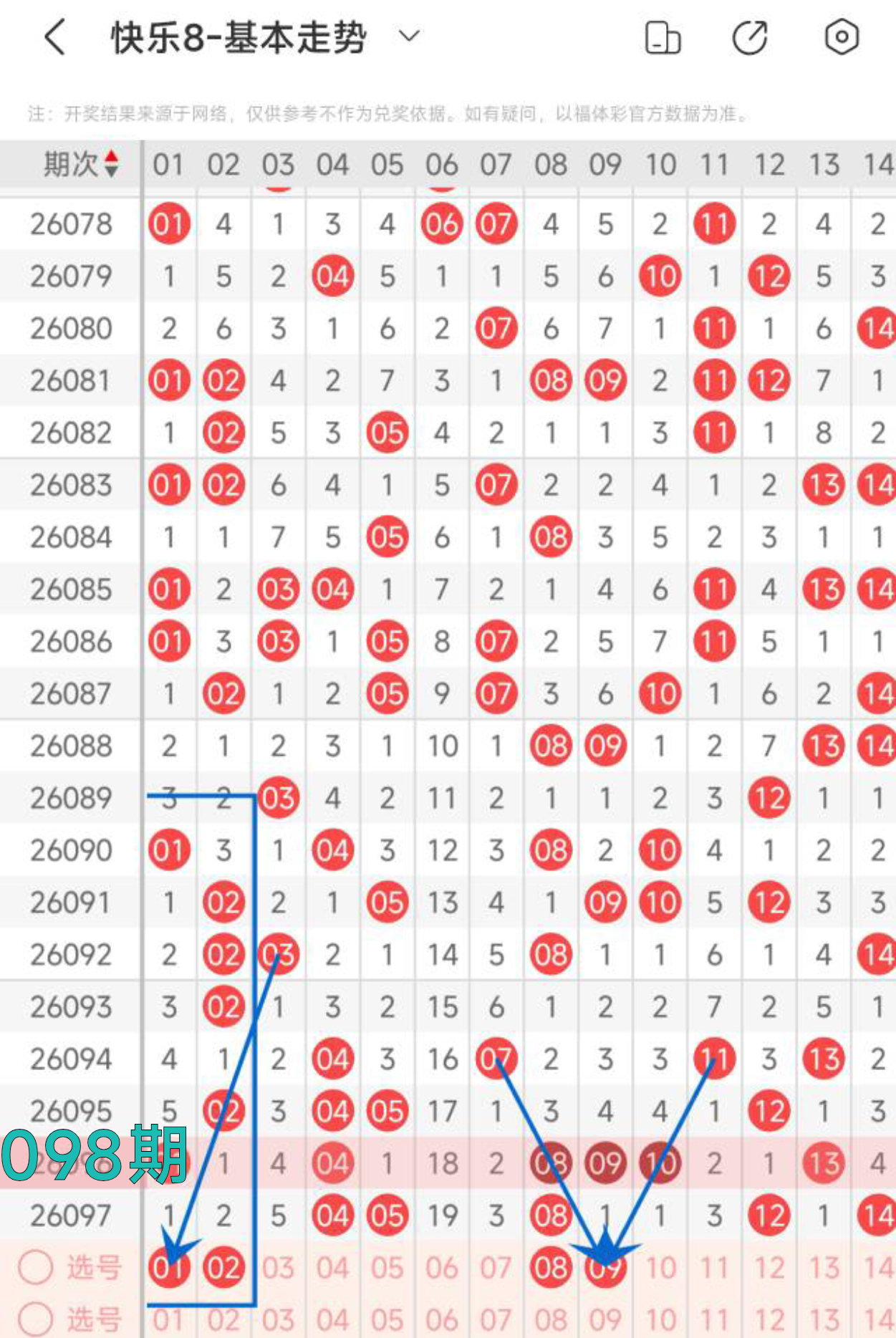The height and width of the screenshot is (1338, 896).
Task: Sort draws by the 期次 column header
Action: click(x=80, y=165)
